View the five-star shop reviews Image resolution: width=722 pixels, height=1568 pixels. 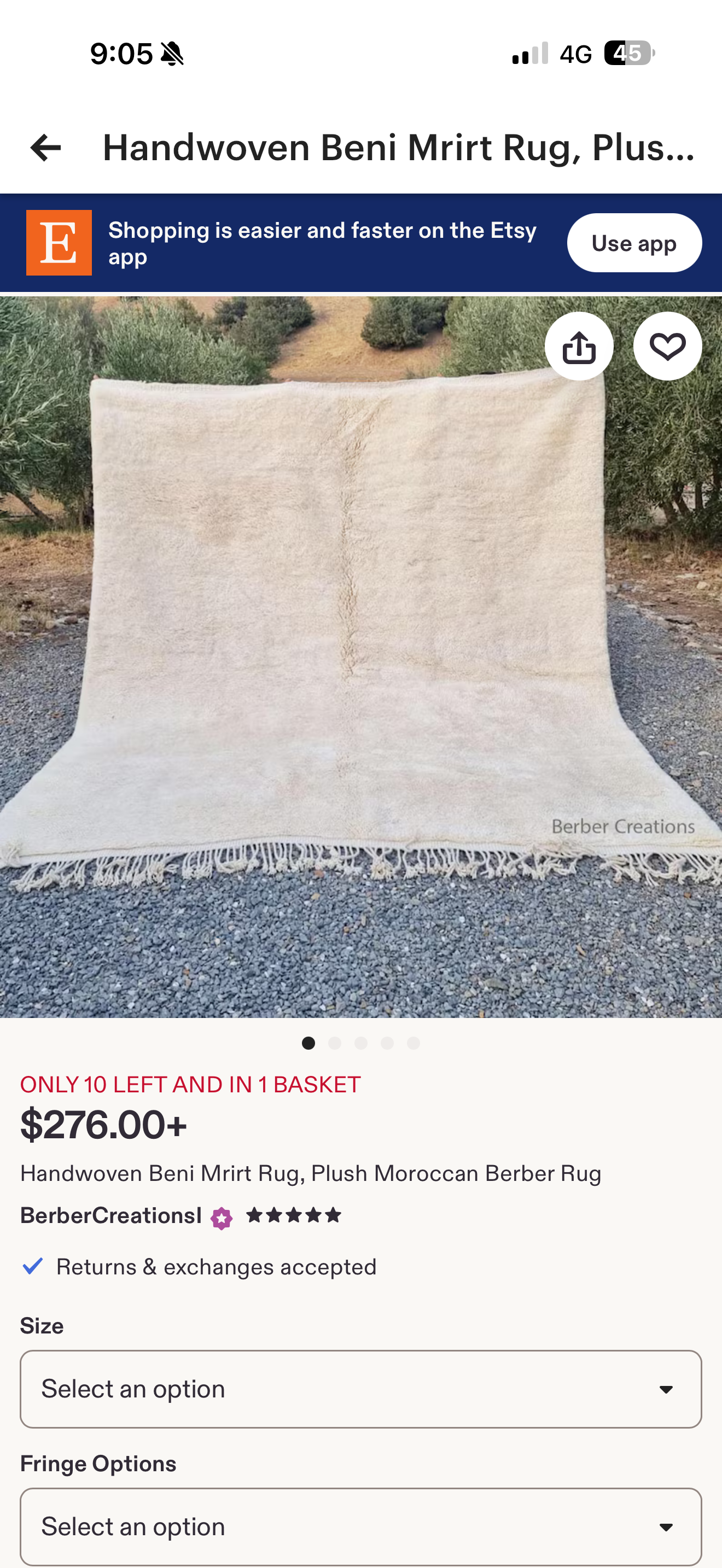pos(293,1215)
